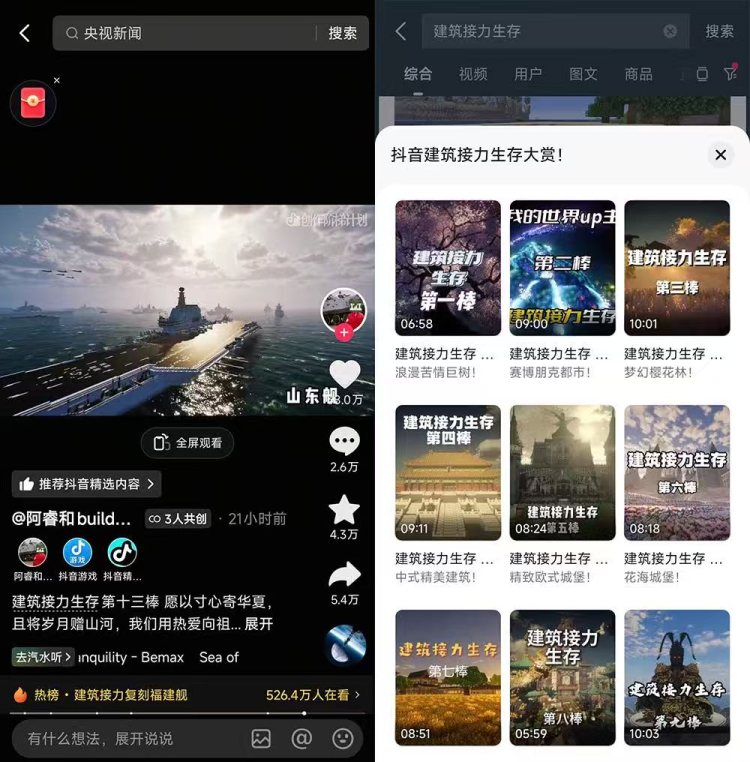Dismiss the red envelope floating icon

(57, 80)
